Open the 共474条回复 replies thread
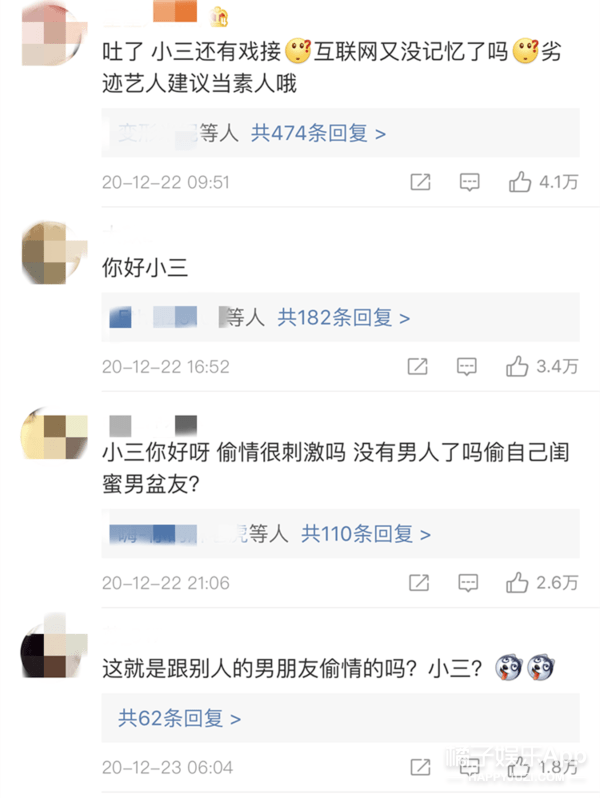 click(x=318, y=133)
